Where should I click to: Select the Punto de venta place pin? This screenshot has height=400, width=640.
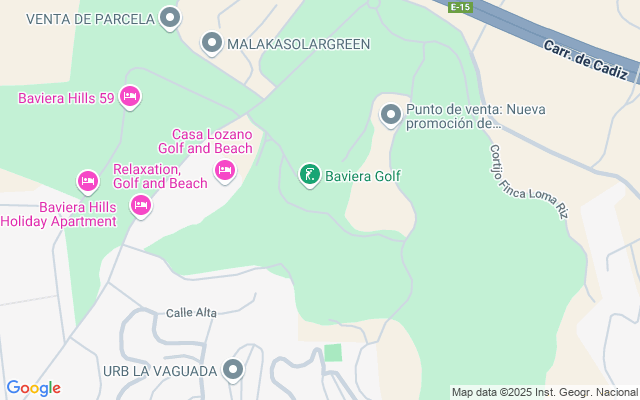click(x=391, y=115)
